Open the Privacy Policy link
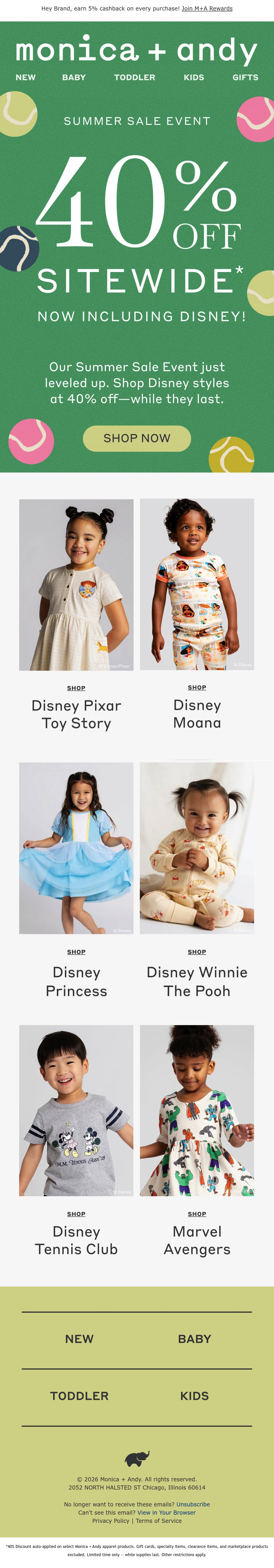Viewport: 274px width, 1568px height. [x=111, y=1521]
